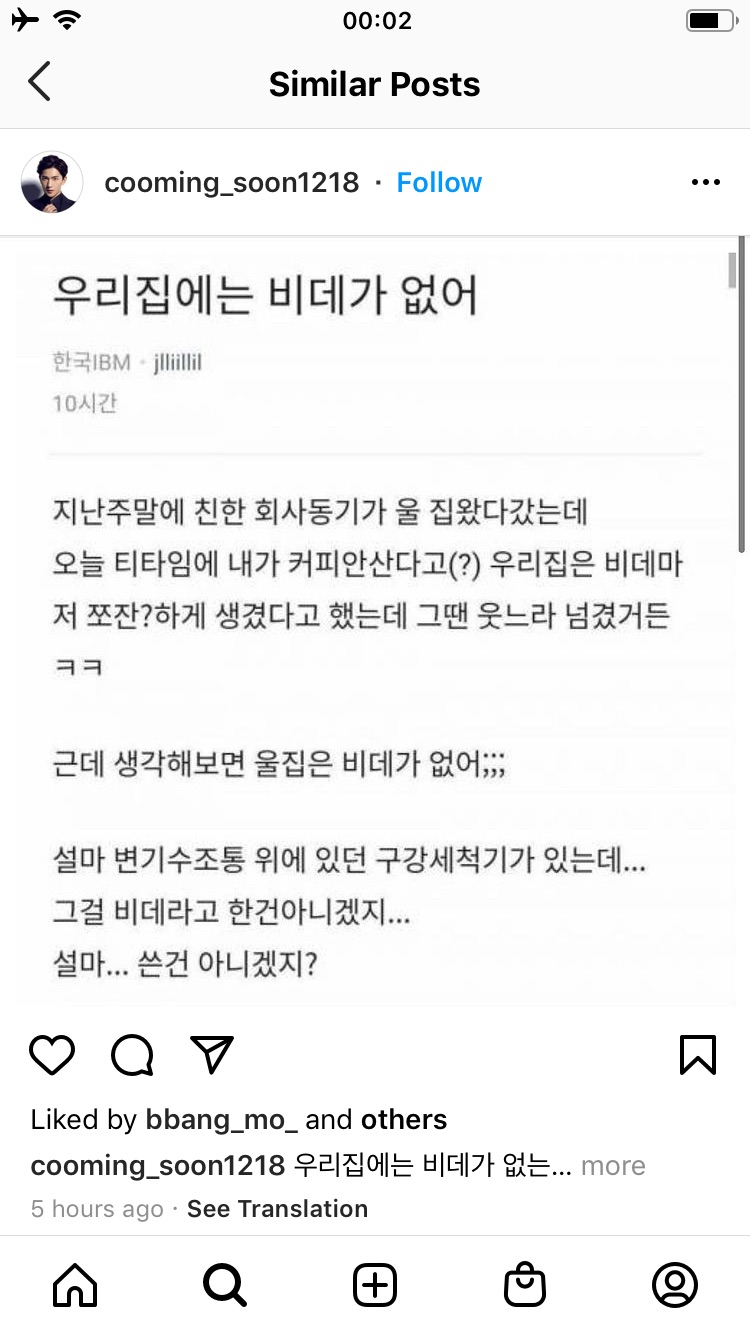The width and height of the screenshot is (750, 1334).
Task: View the list of others who liked
Action: coord(404,1119)
